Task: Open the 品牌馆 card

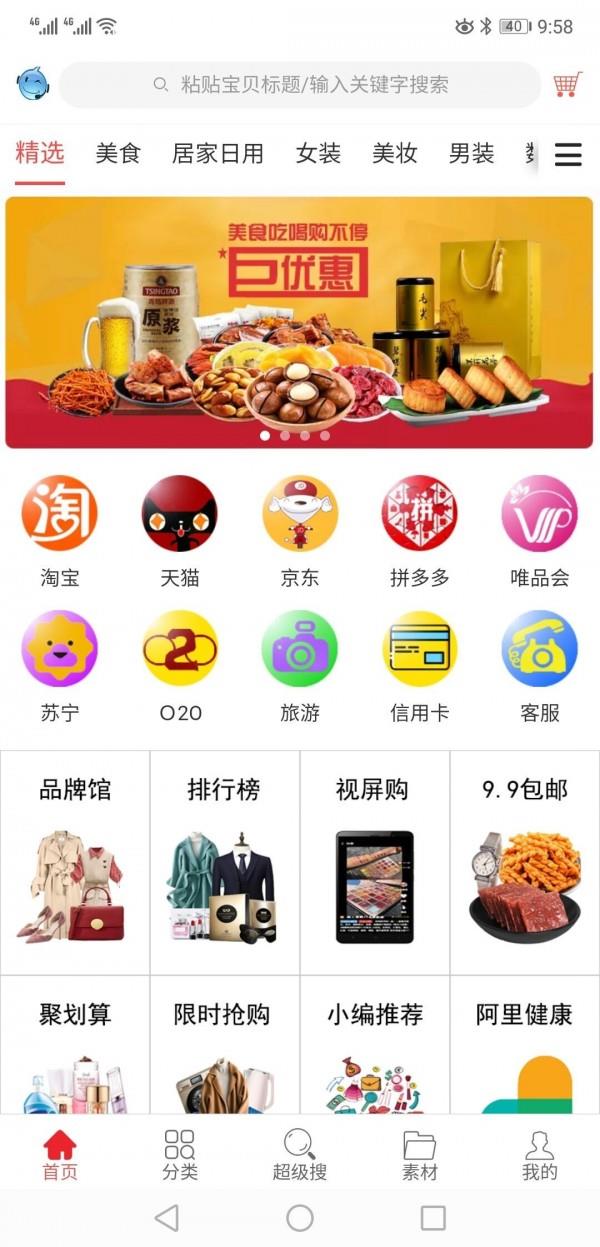Action: tap(75, 862)
